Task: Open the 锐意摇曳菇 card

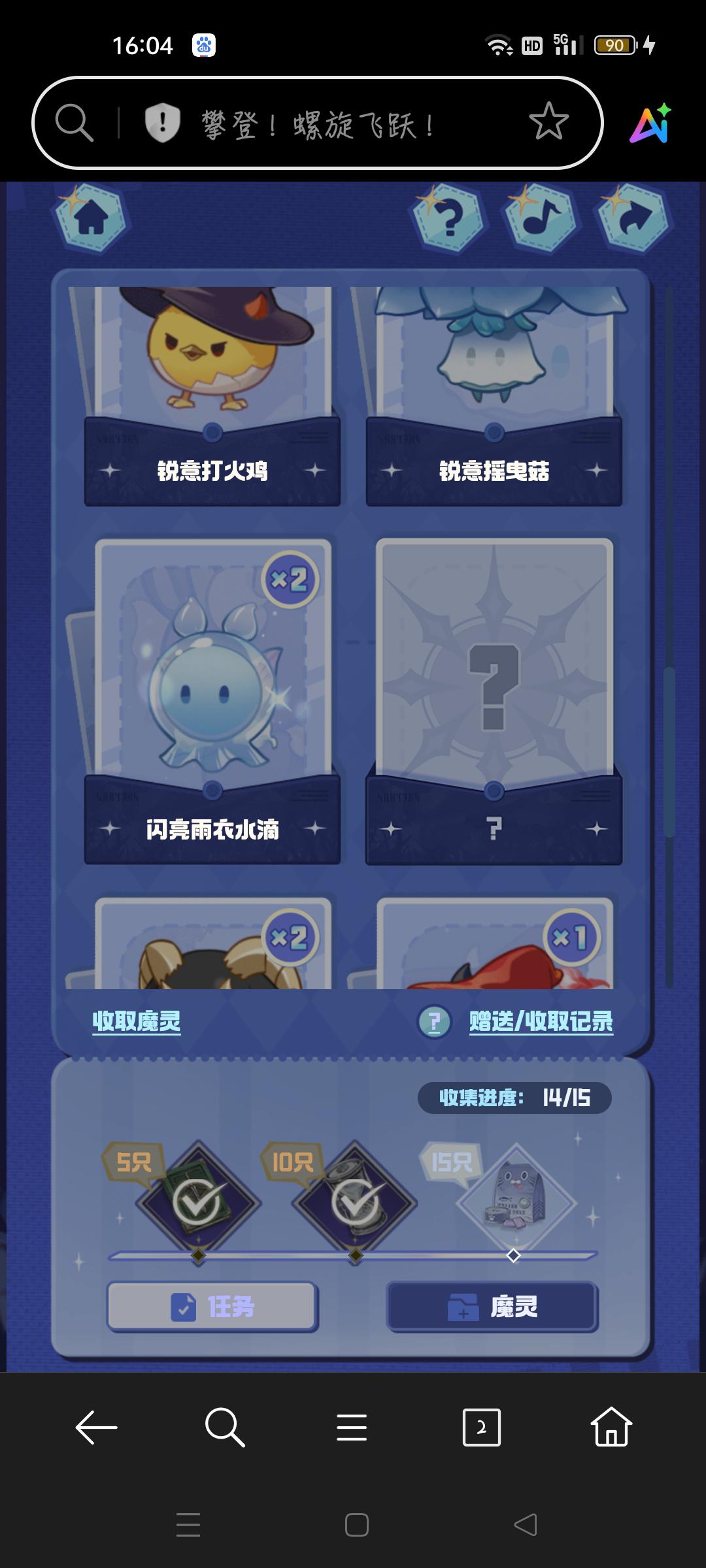Action: (x=494, y=392)
